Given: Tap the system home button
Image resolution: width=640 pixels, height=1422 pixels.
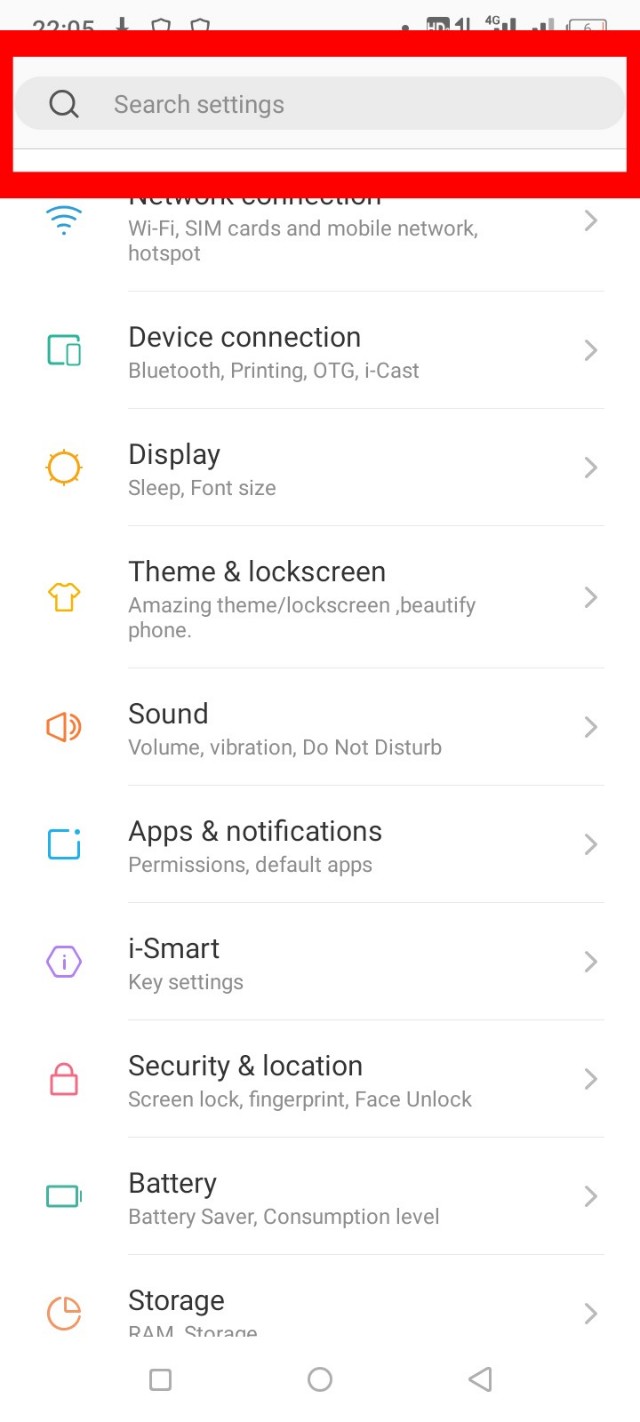Looking at the screenshot, I should 320,1380.
